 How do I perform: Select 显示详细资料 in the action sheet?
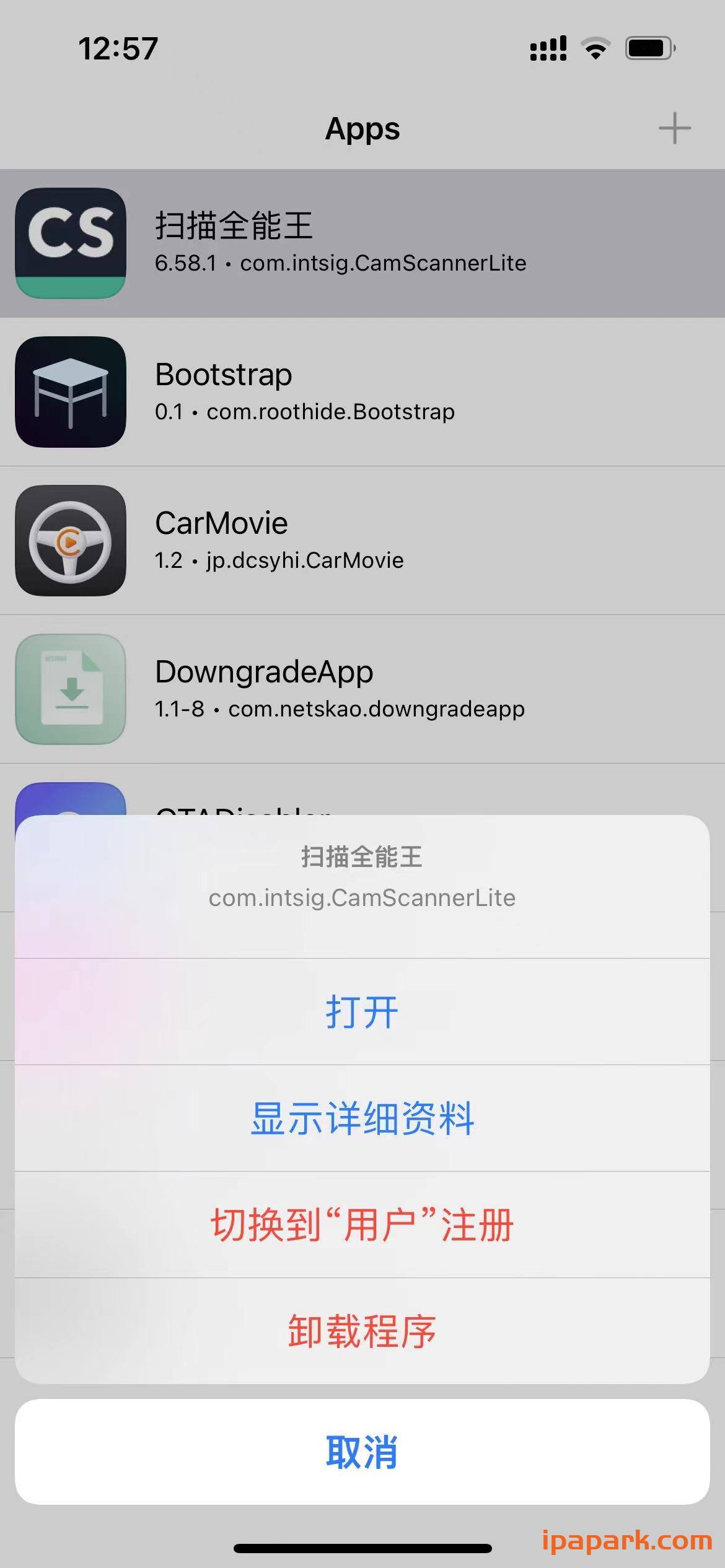click(362, 1118)
